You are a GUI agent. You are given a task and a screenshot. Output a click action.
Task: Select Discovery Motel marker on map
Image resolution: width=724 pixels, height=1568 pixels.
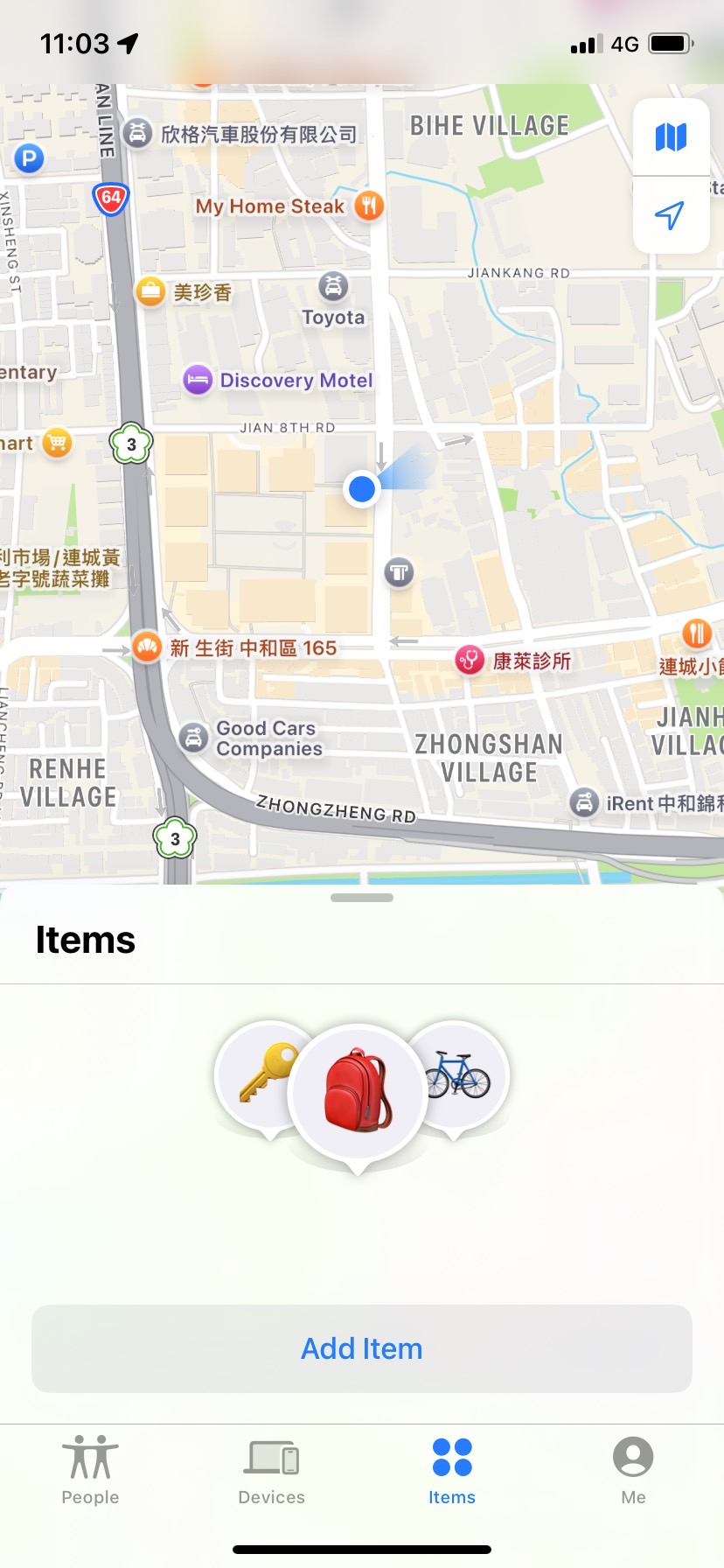[x=198, y=380]
